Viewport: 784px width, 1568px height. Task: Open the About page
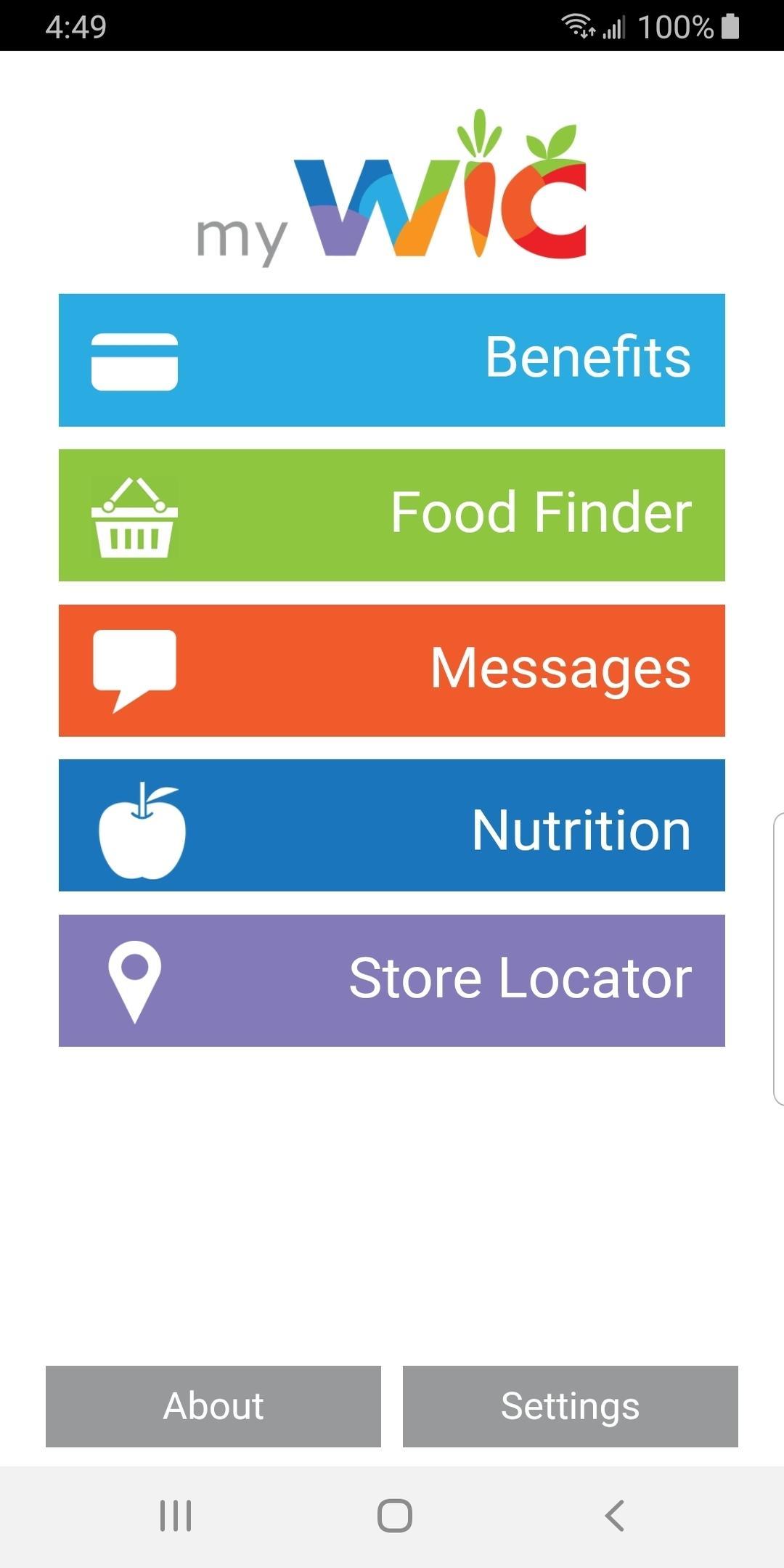(213, 1406)
